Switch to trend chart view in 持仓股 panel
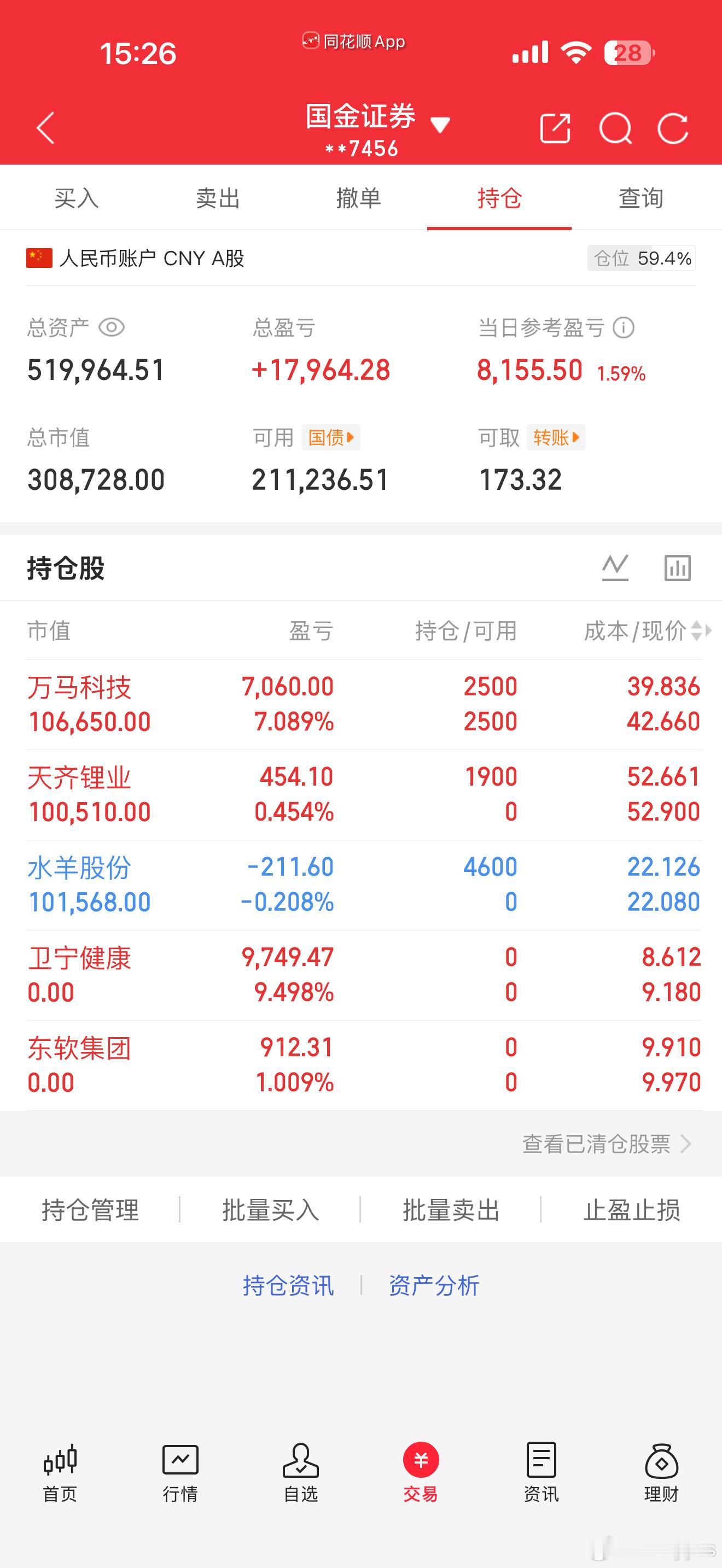Viewport: 722px width, 1568px height. (x=615, y=567)
